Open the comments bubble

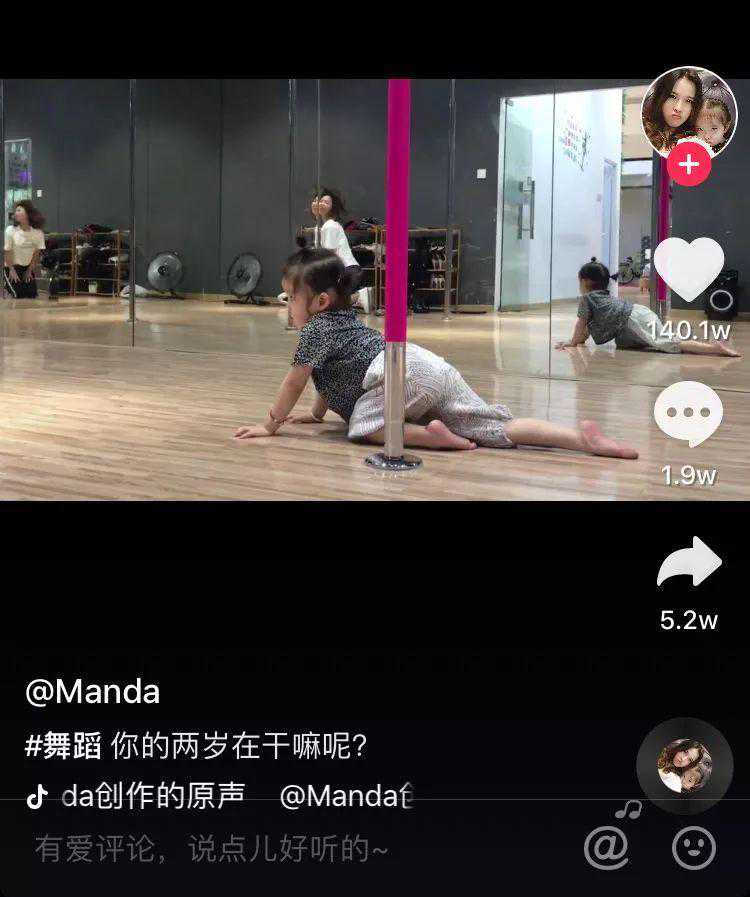coord(688,414)
